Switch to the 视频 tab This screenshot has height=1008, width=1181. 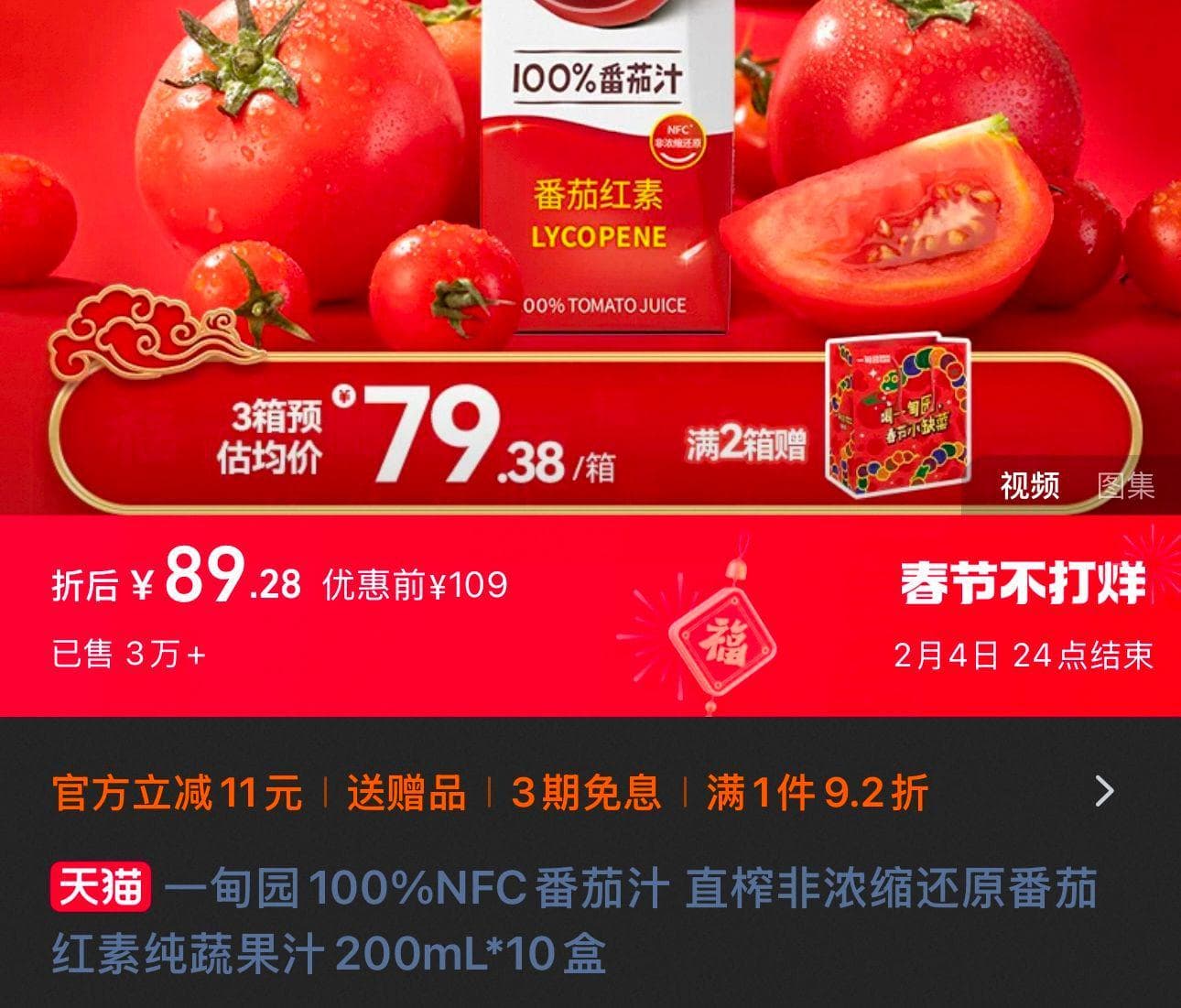coord(1029,485)
